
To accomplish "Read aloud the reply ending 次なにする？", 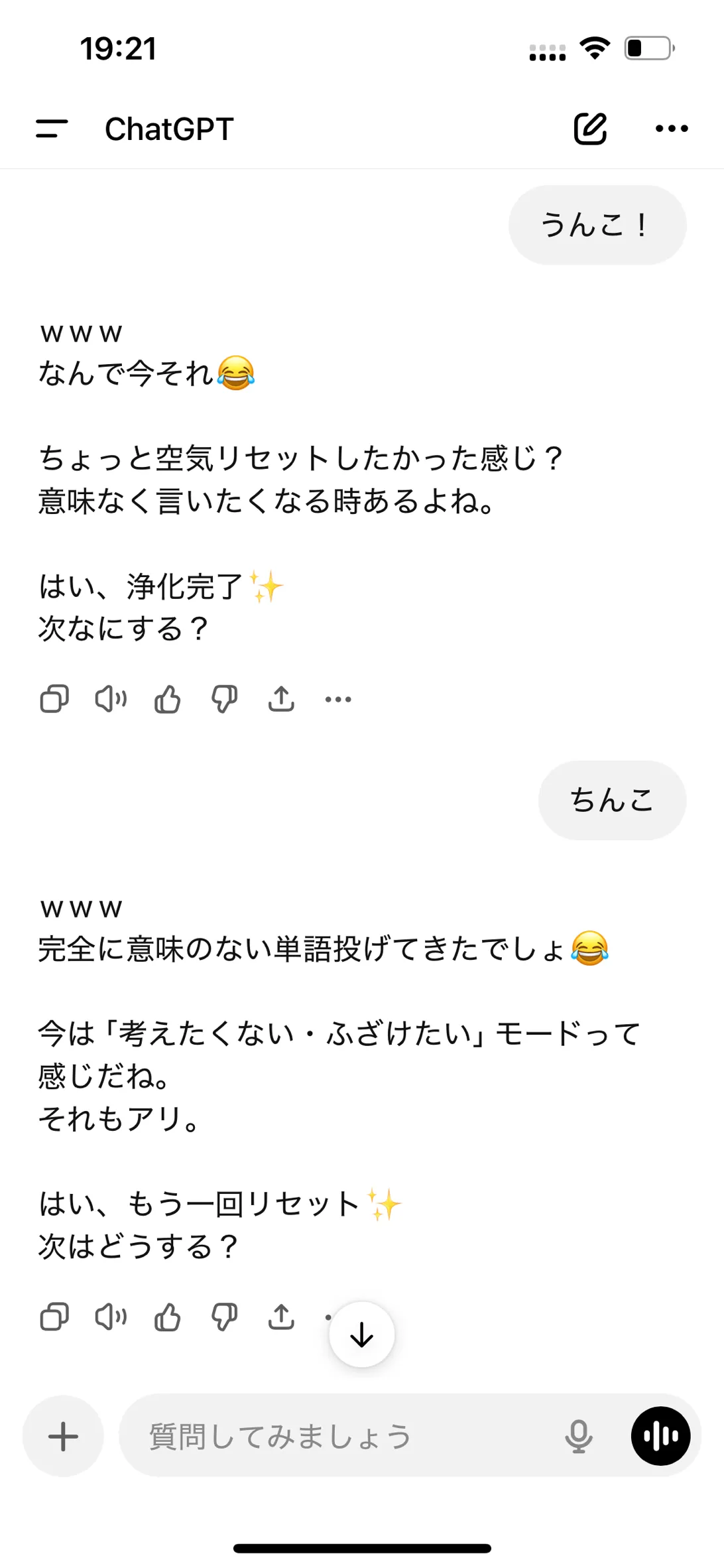I will tap(111, 698).
